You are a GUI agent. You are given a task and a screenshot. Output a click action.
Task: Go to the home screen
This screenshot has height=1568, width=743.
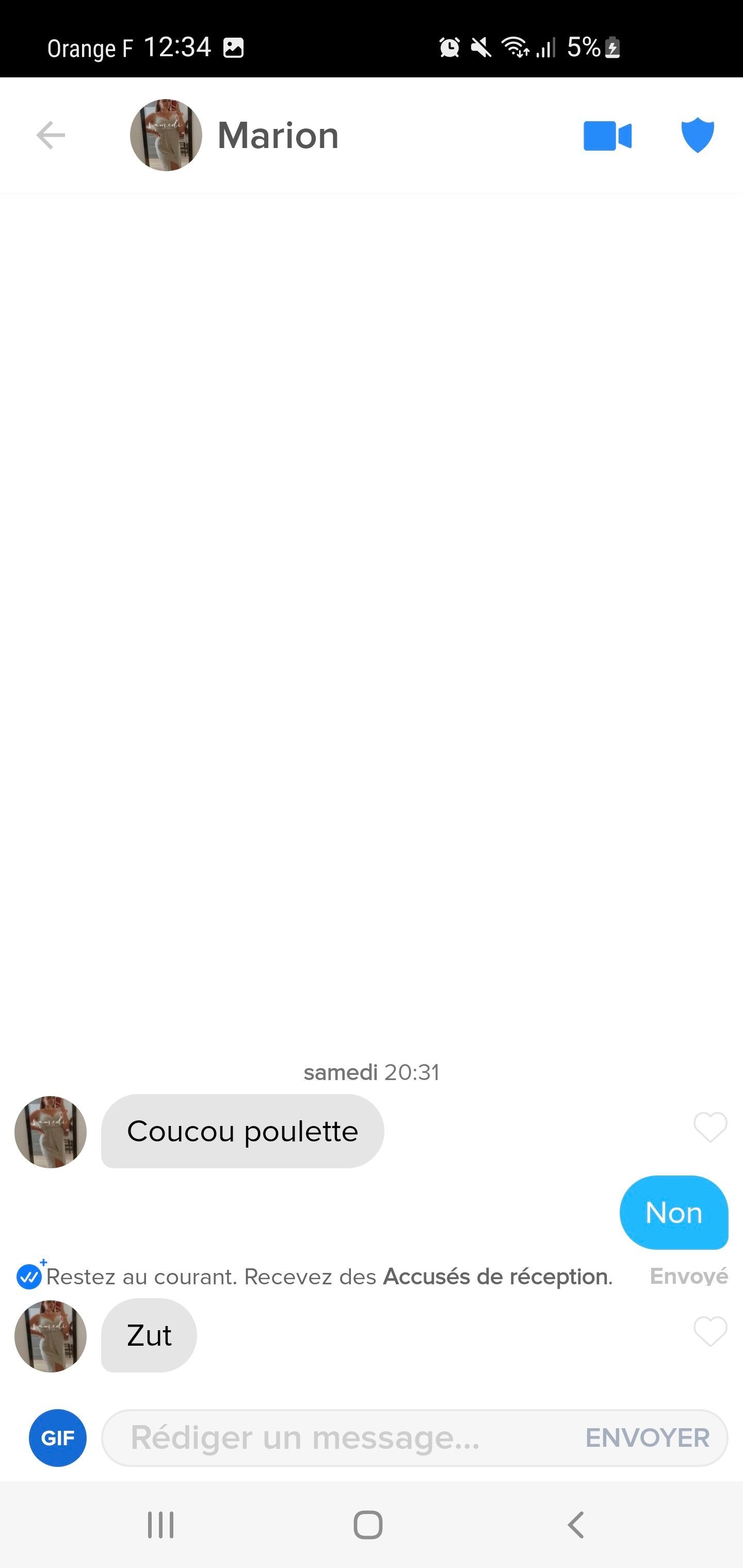(x=368, y=1525)
